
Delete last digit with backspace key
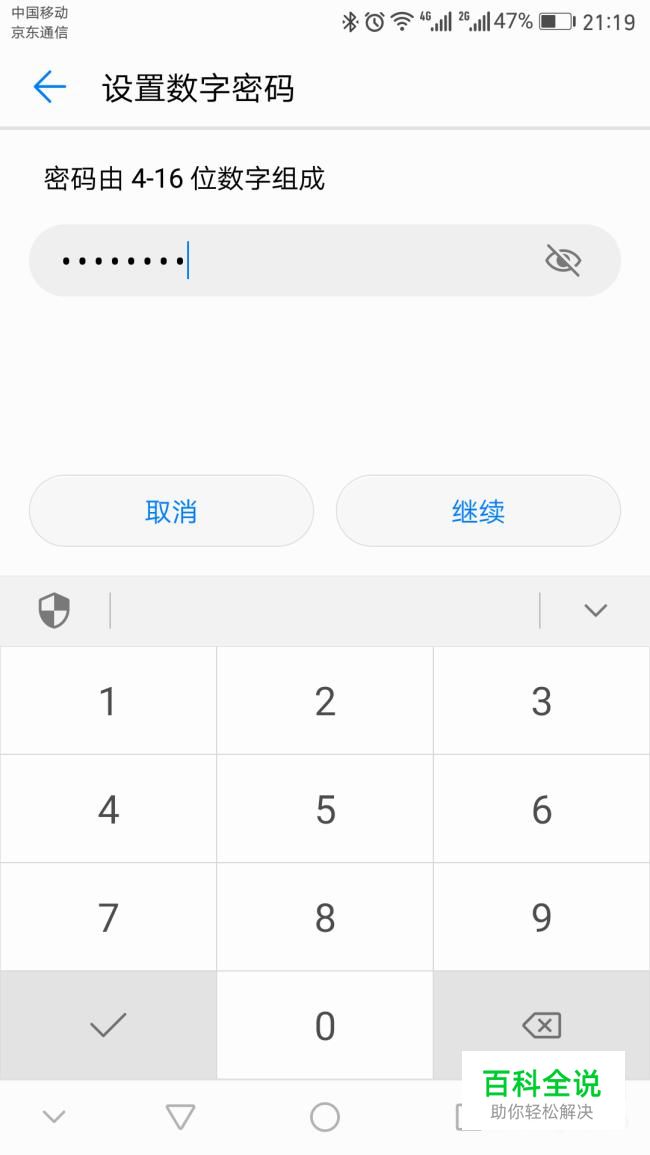[x=542, y=1025]
